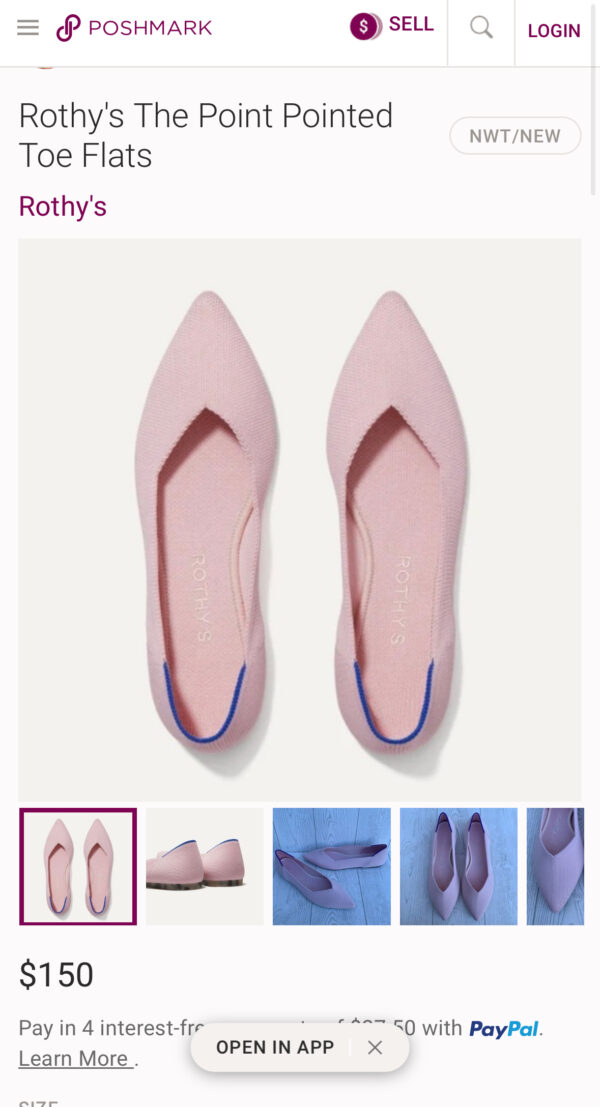Viewport: 600px width, 1107px height.
Task: Tap Login
Action: [x=554, y=31]
